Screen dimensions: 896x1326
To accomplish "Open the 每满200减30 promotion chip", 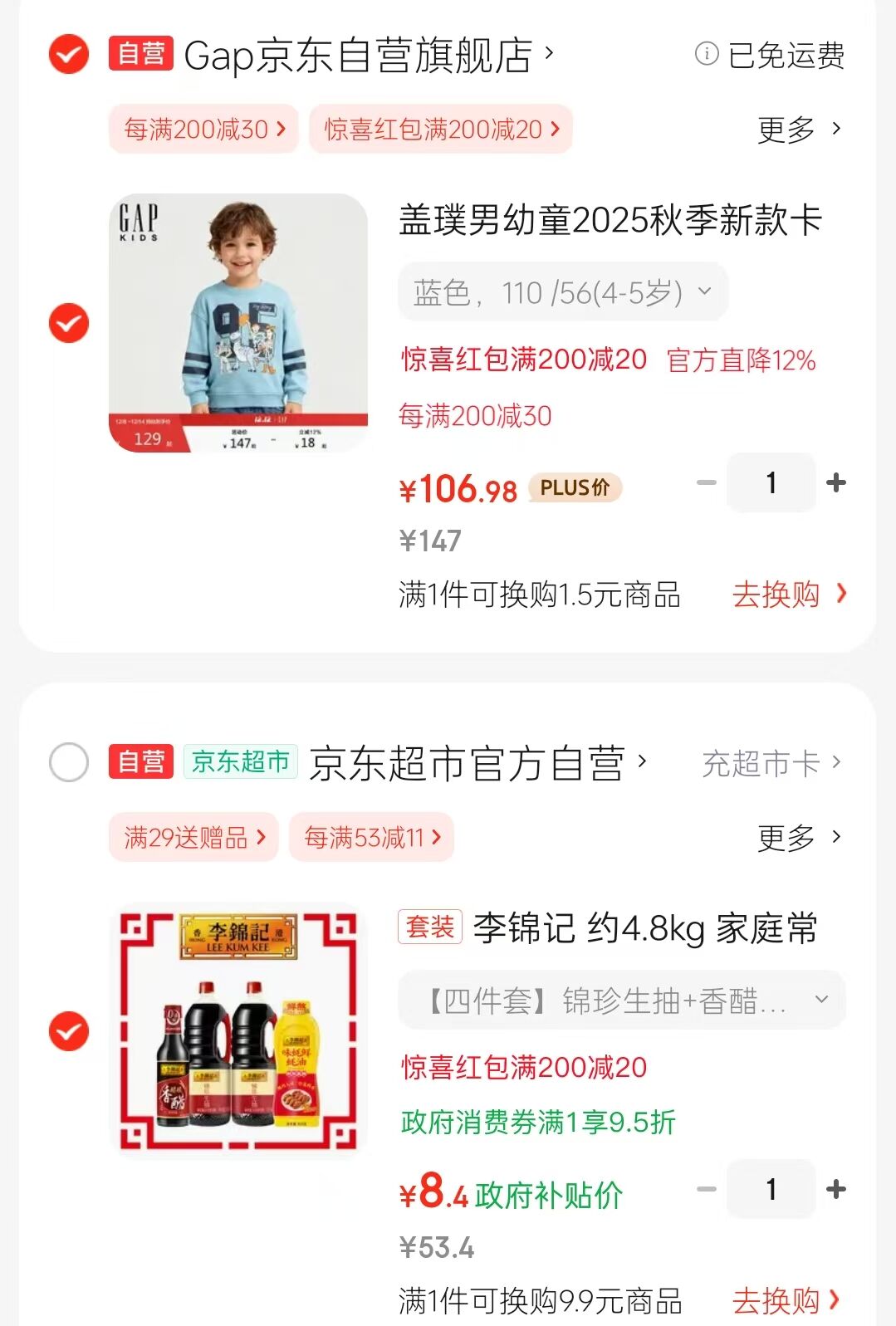I will [203, 130].
